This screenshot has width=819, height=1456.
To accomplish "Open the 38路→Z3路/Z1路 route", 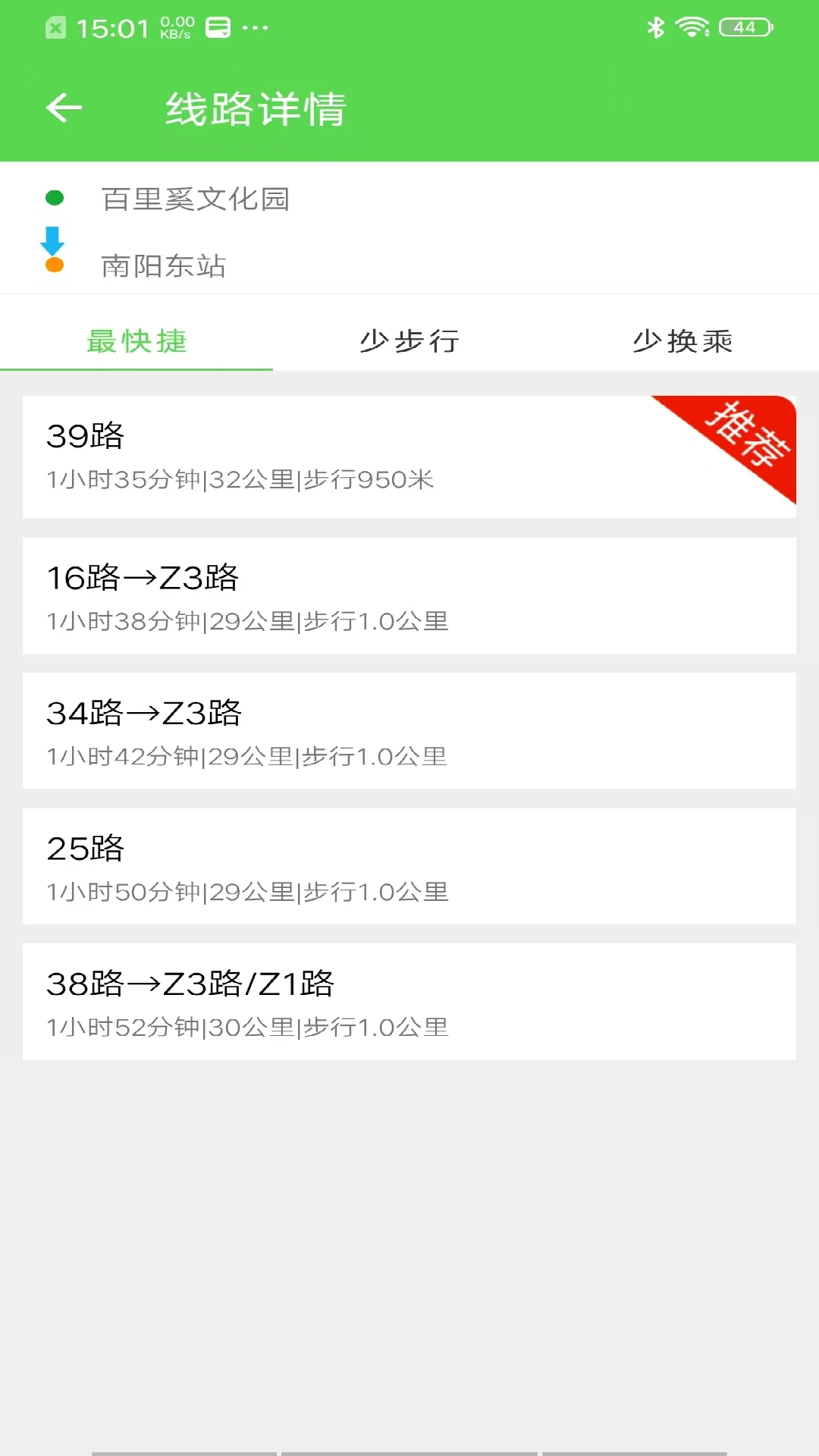I will tap(409, 1002).
